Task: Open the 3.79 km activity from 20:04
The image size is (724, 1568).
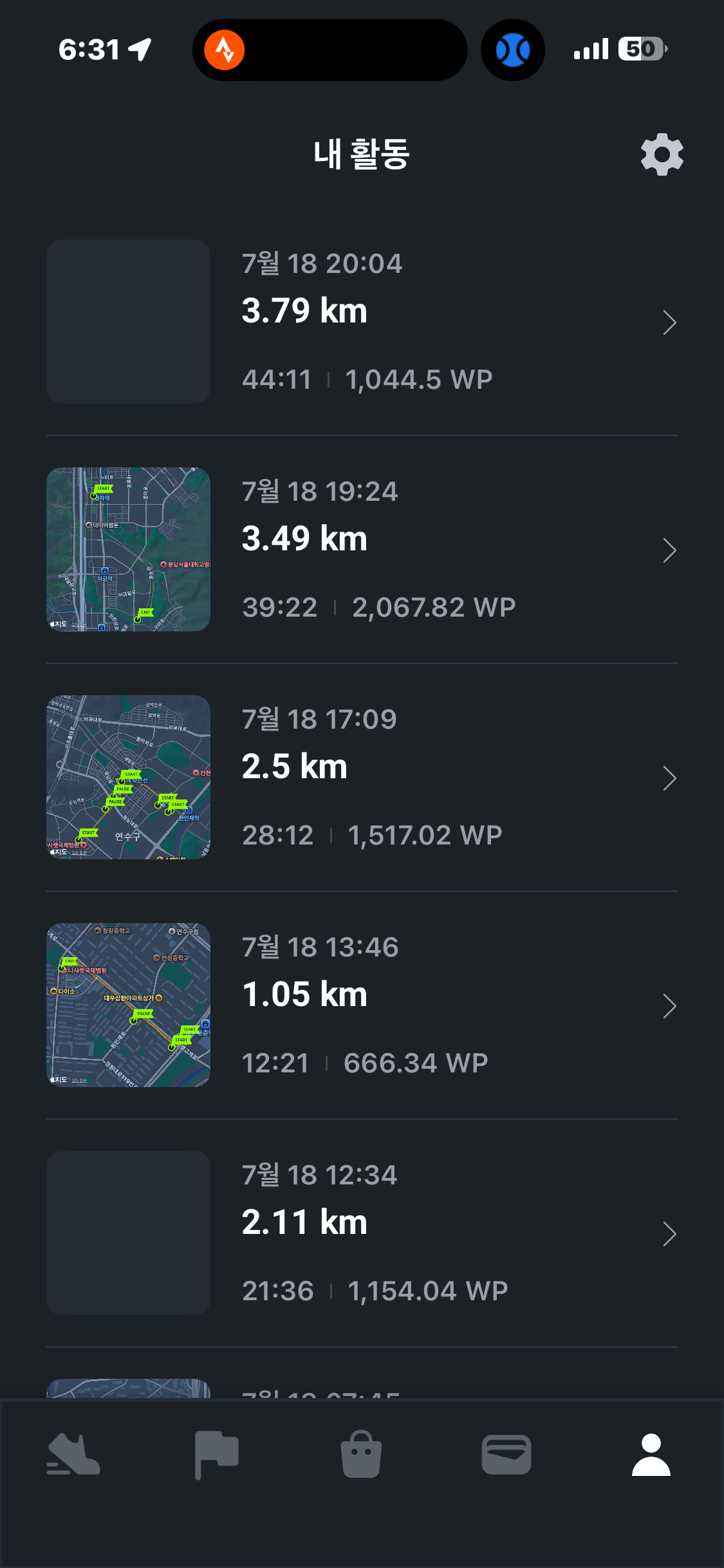Action: 362,322
